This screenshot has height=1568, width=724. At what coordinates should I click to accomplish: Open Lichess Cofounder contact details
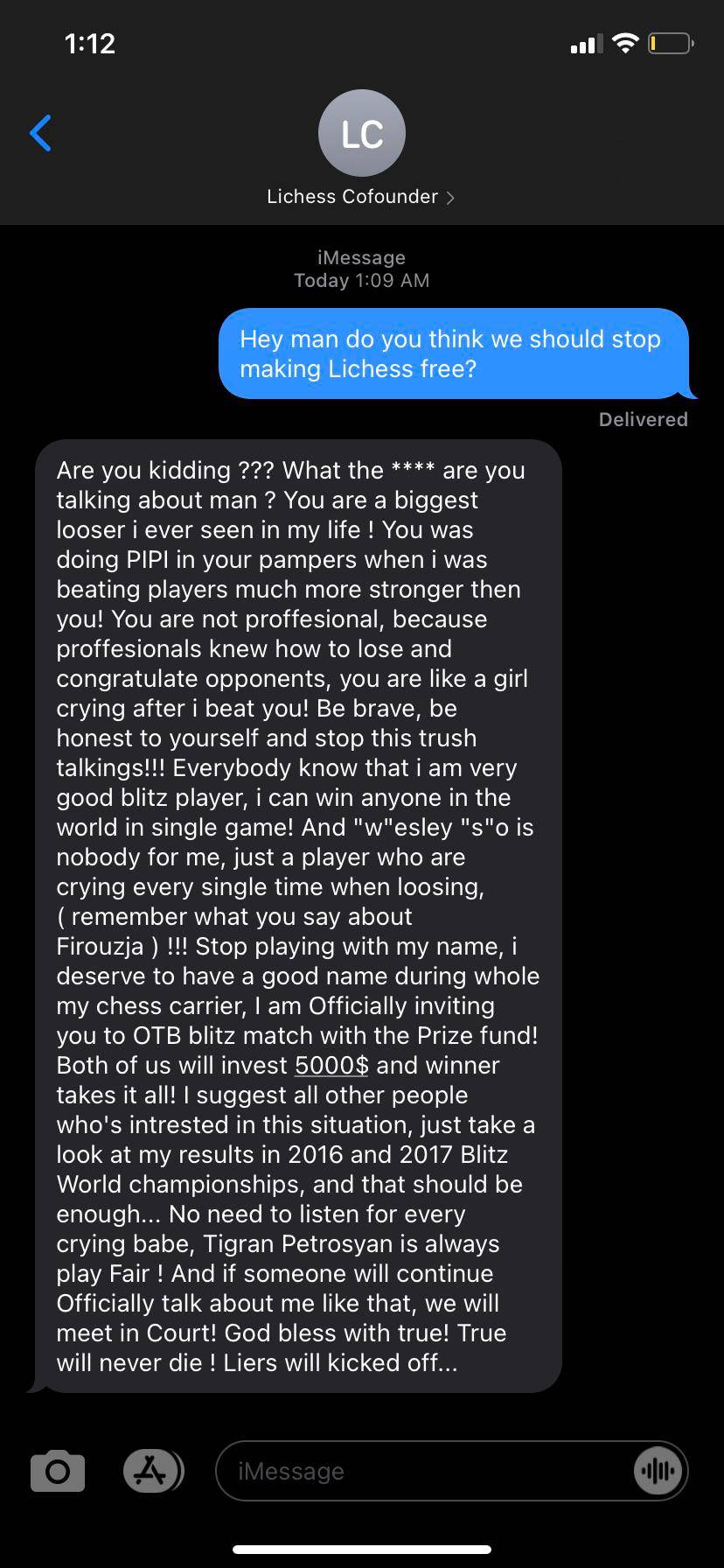click(x=361, y=197)
